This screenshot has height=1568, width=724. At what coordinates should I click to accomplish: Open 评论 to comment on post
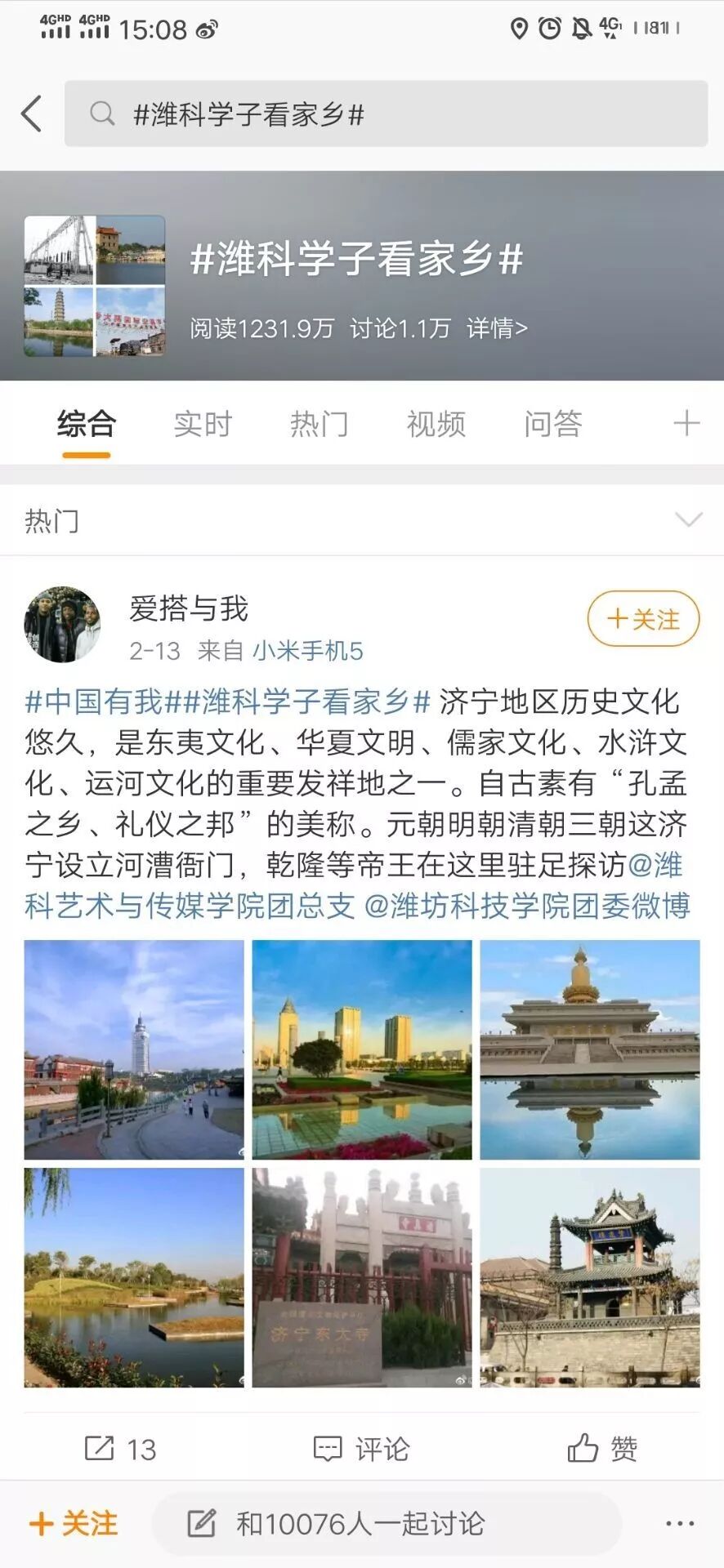[x=362, y=1449]
